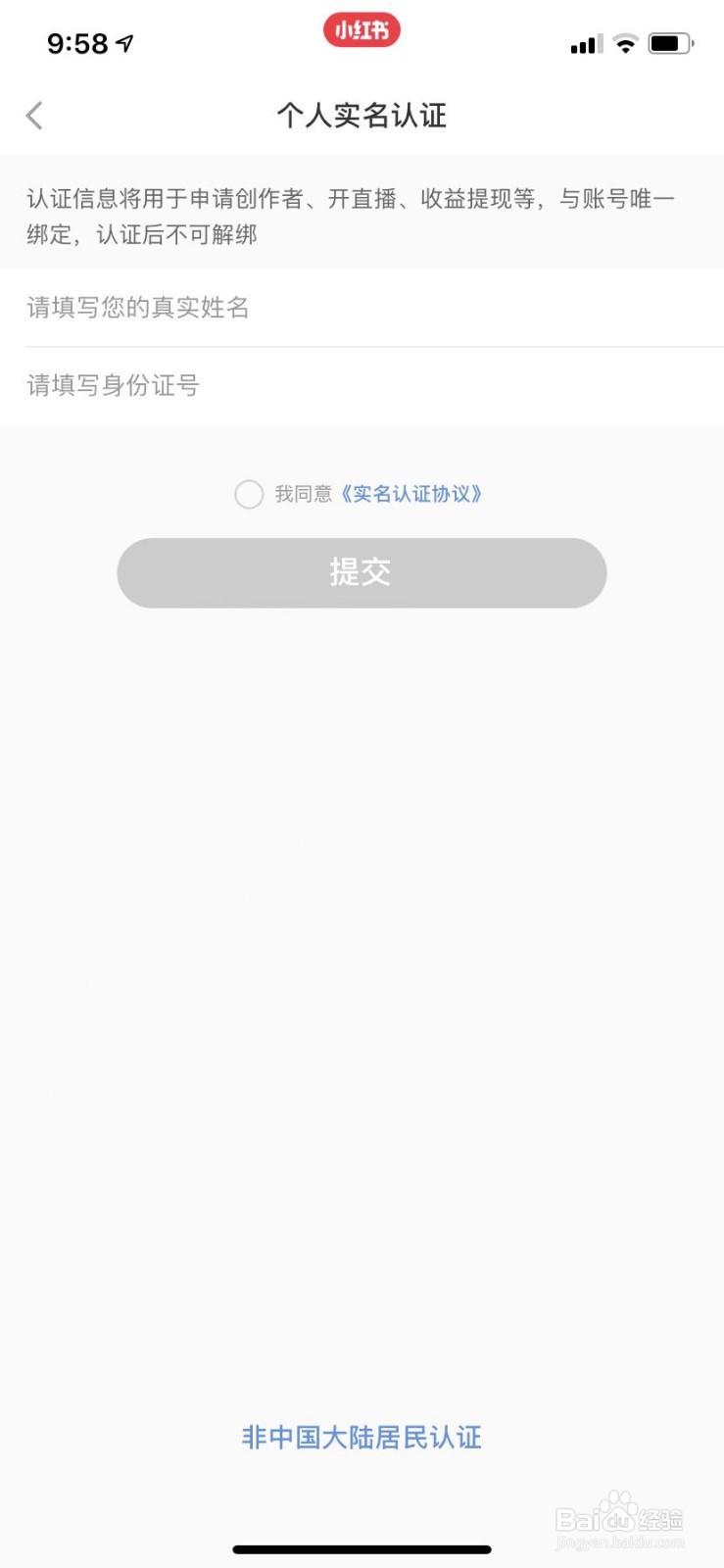Switch to 非中国大陆居民认证 verification
The width and height of the screenshot is (724, 1568).
click(362, 1438)
